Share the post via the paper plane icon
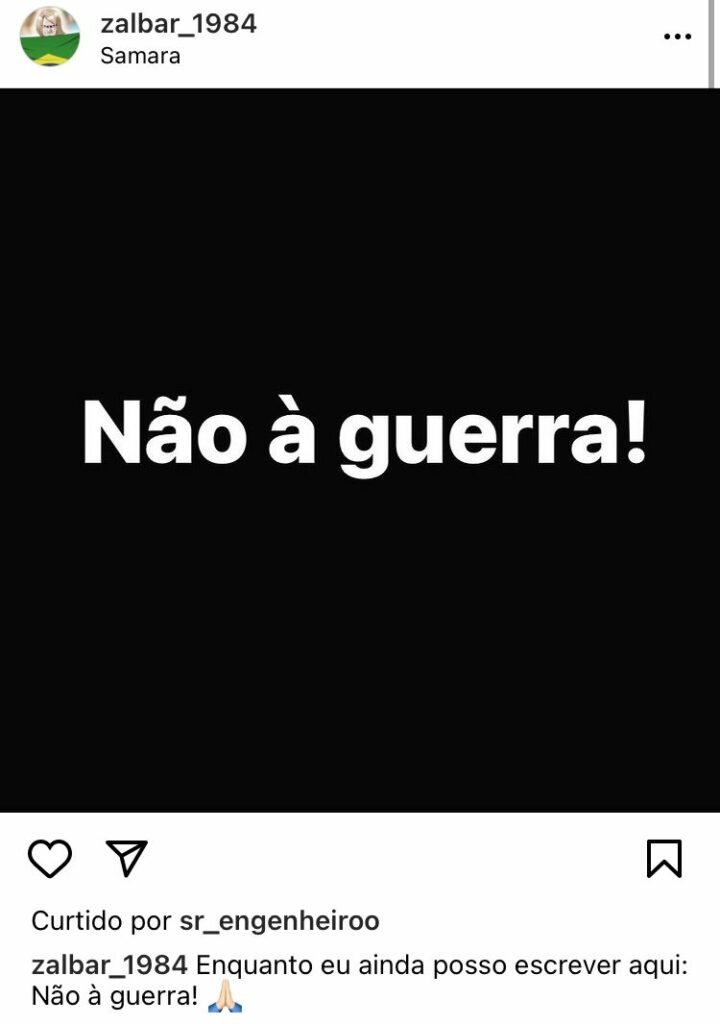This screenshot has width=720, height=1024. click(x=127, y=859)
